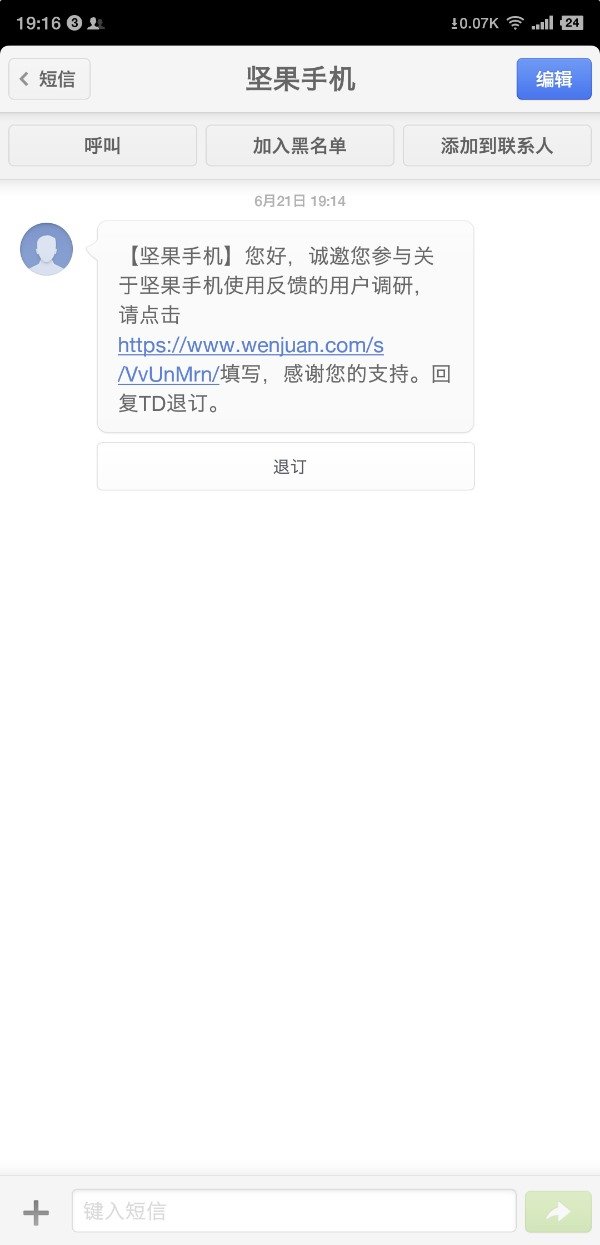Open the plus attachment menu
Screen dimensions: 600x1245
pyautogui.click(x=36, y=1212)
